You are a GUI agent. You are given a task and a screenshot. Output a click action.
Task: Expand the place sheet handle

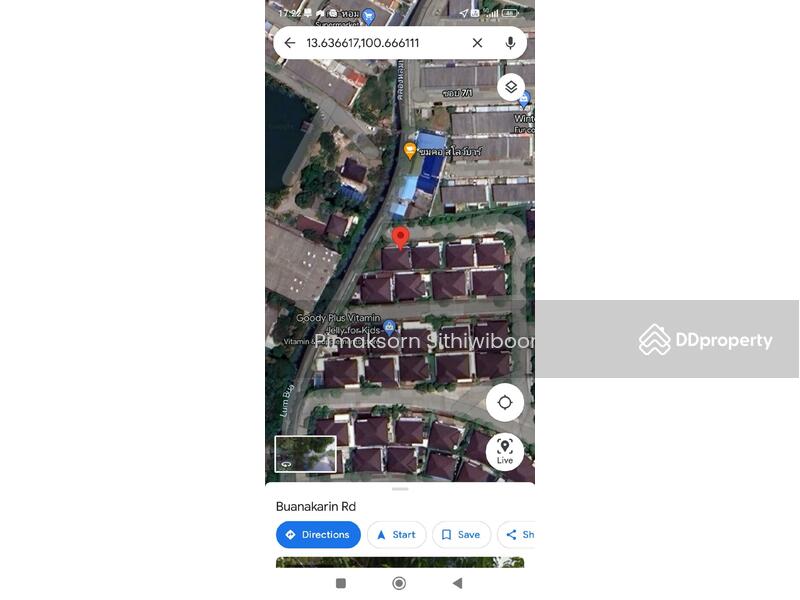(400, 489)
